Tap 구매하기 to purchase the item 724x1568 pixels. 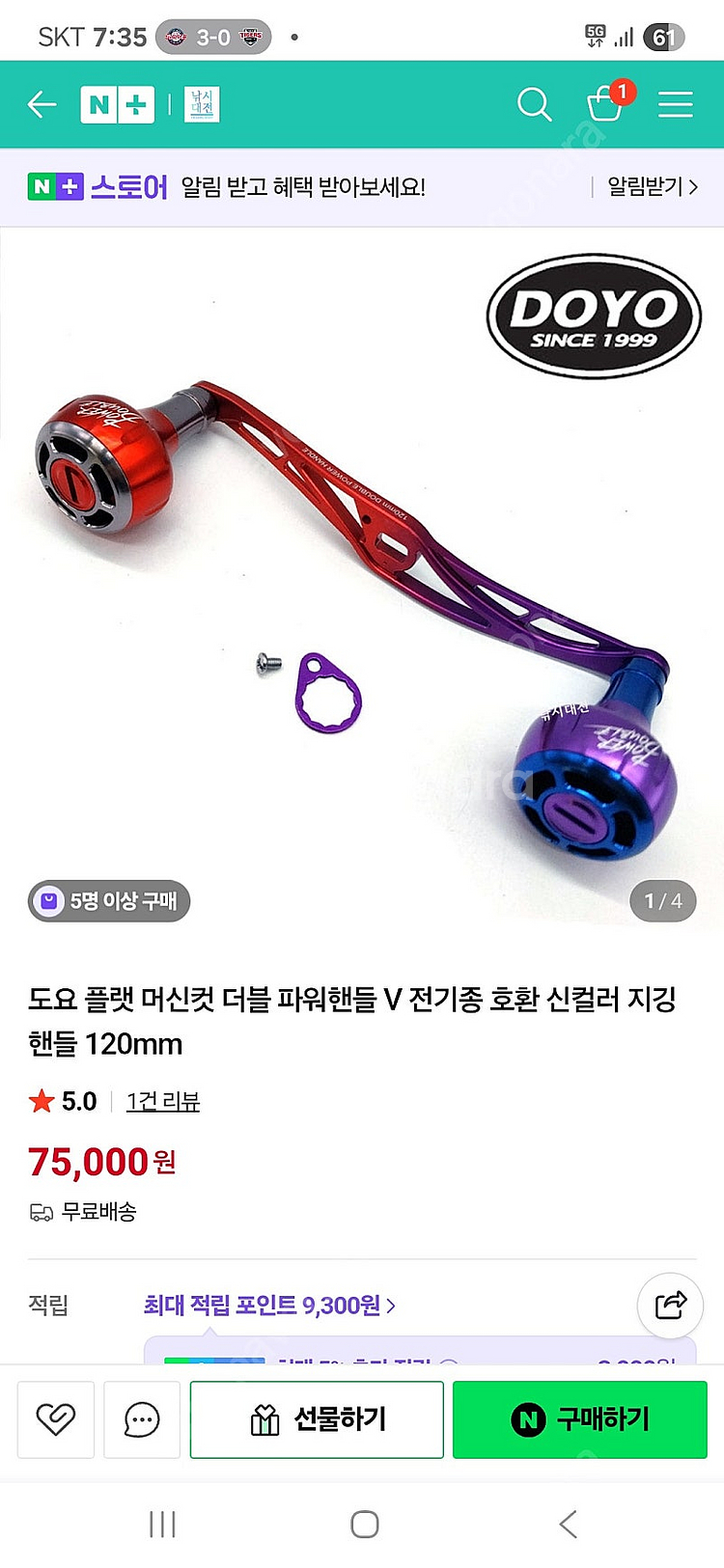click(x=582, y=1419)
